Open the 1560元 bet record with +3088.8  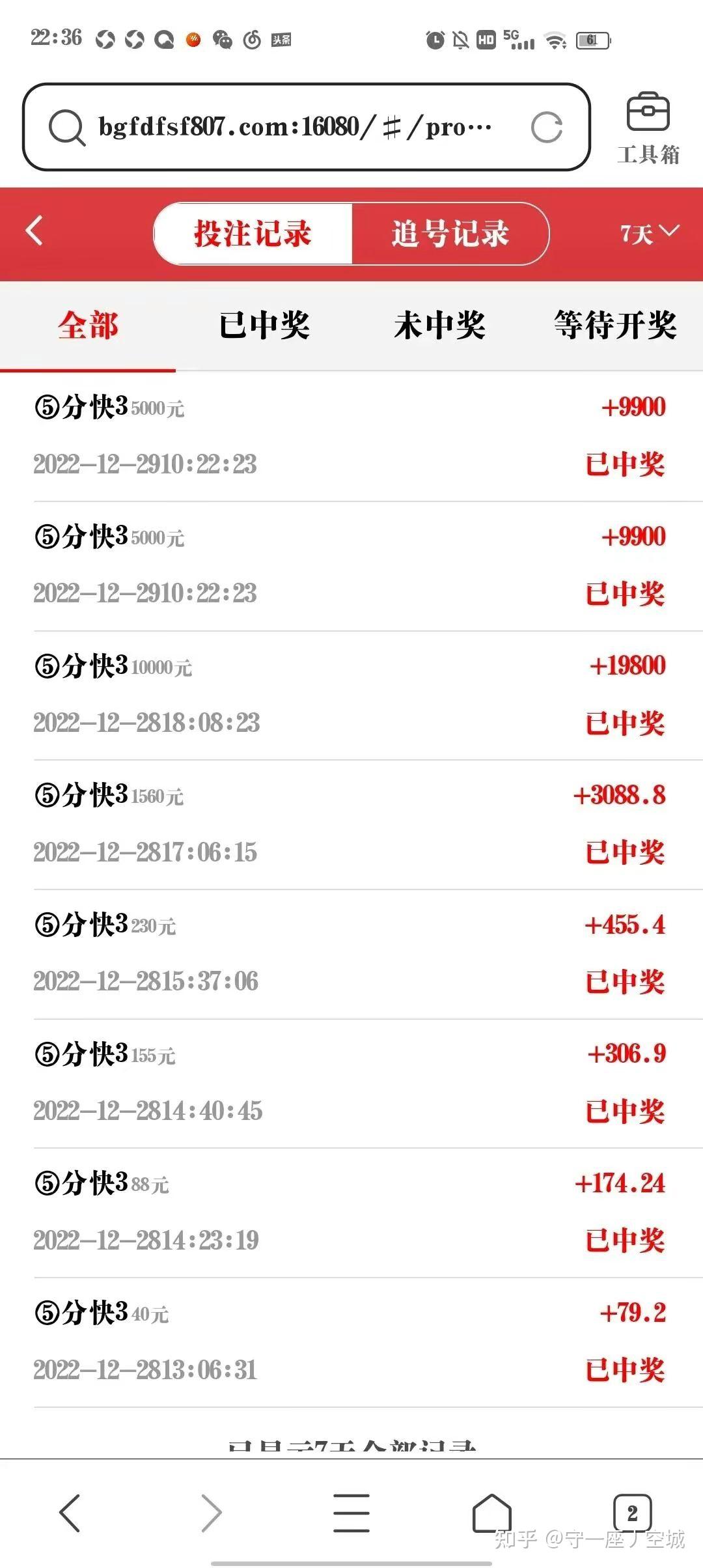pyautogui.click(x=351, y=824)
